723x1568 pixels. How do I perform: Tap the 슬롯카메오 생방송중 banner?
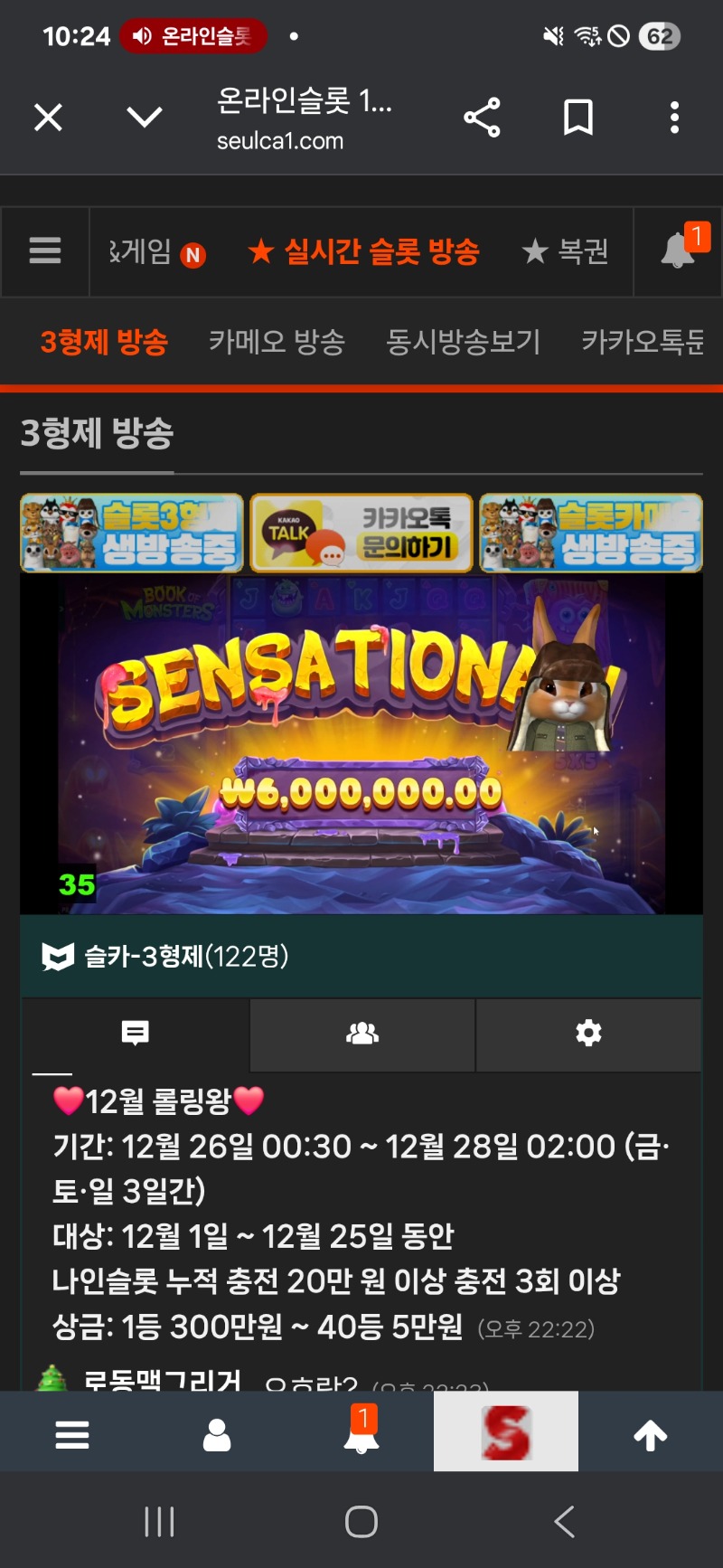pos(591,533)
